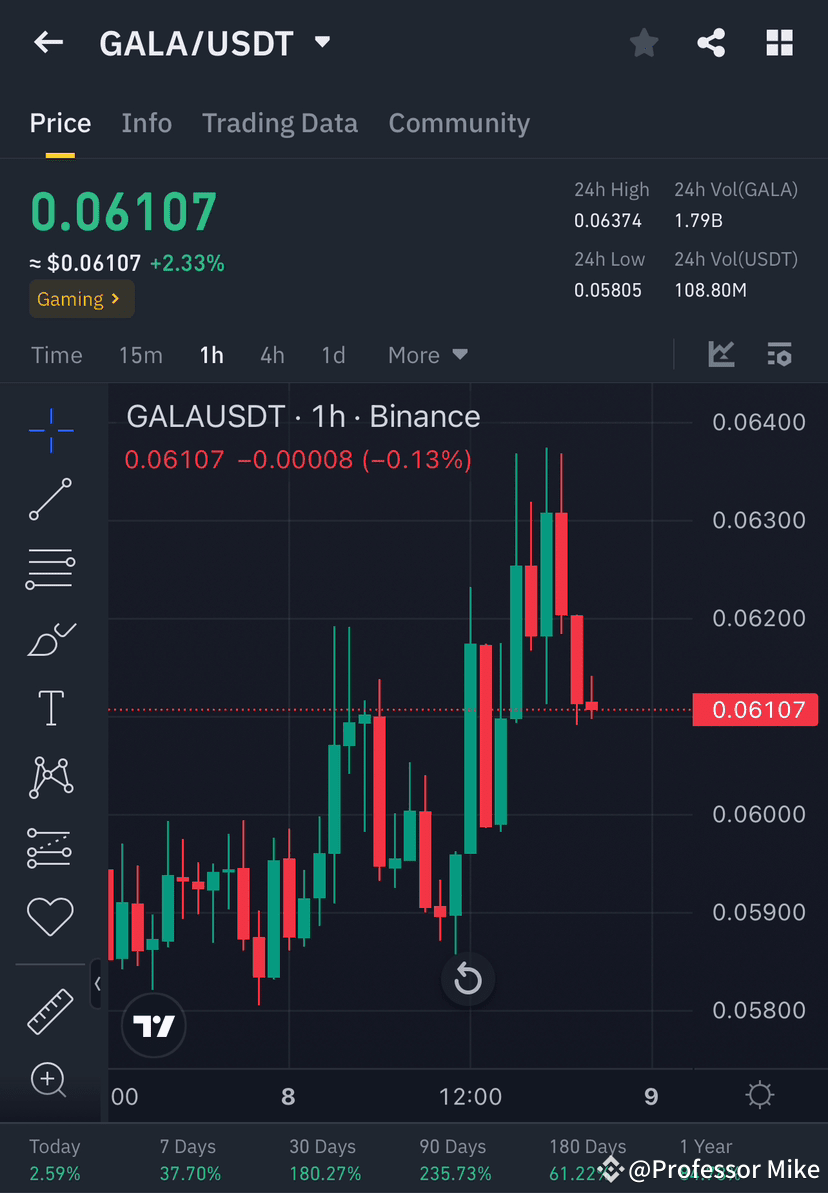
Task: Activate the magnifier zoom tool
Action: click(50, 1080)
